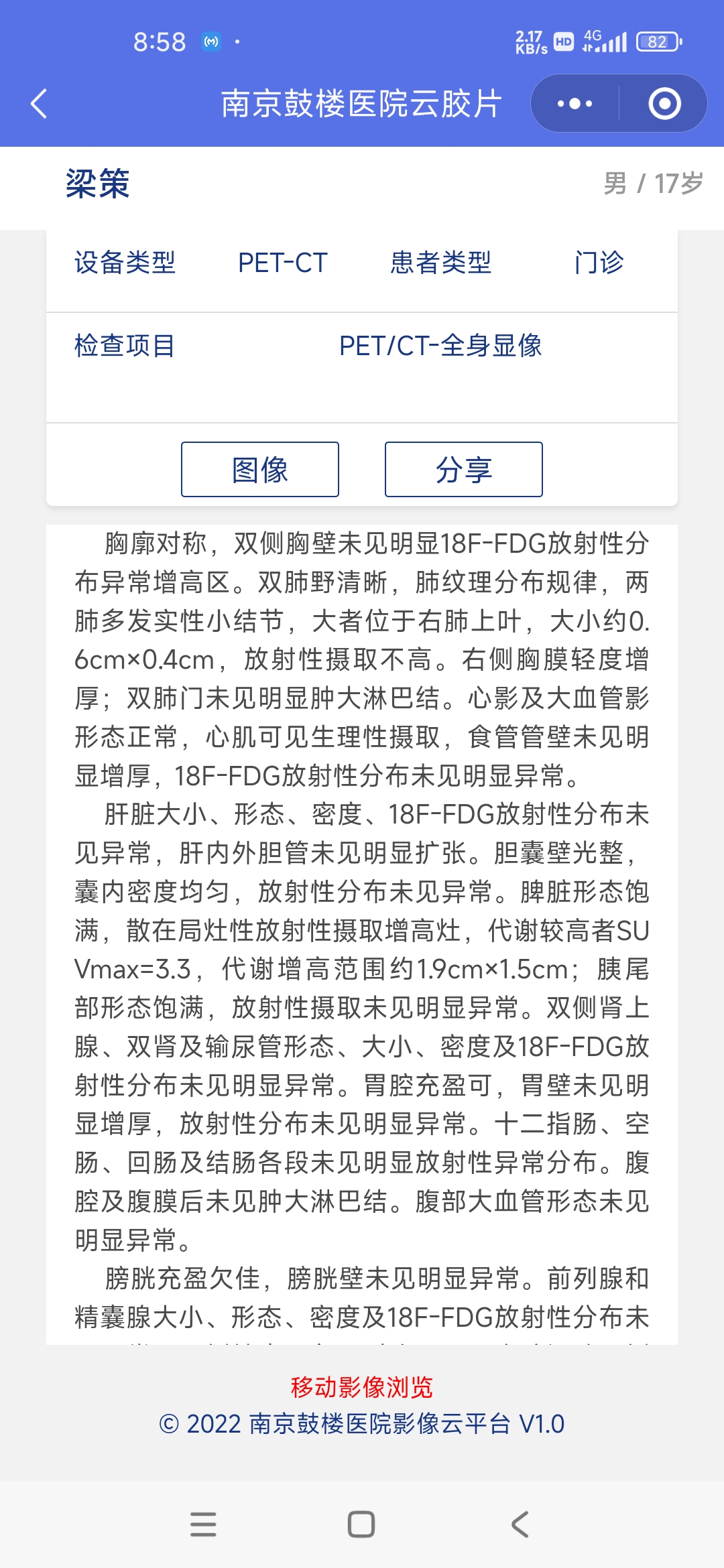The width and height of the screenshot is (724, 1568).
Task: Open the 图像 image viewer
Action: click(x=260, y=469)
